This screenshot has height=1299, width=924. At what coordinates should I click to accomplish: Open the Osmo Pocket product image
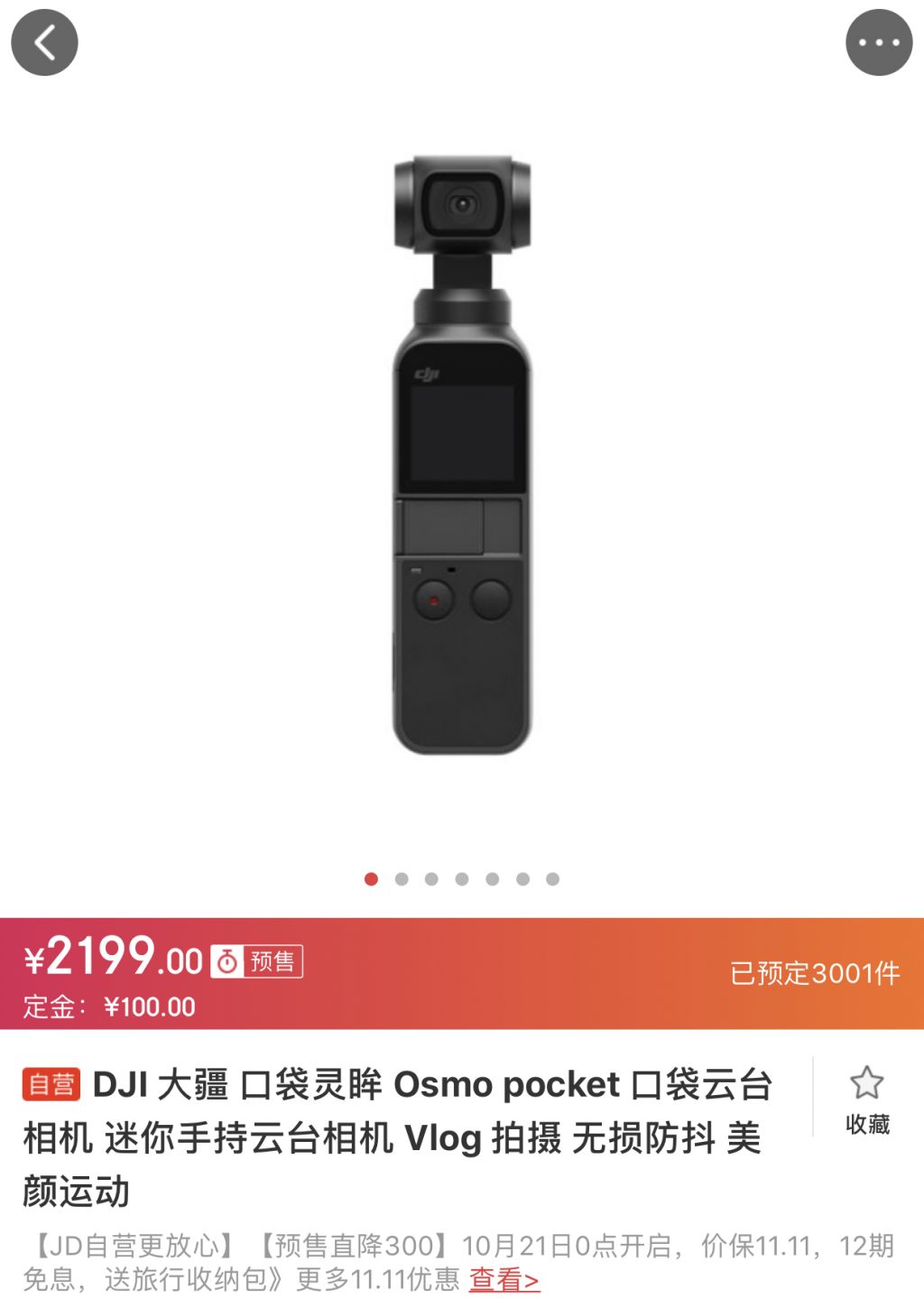(x=462, y=456)
